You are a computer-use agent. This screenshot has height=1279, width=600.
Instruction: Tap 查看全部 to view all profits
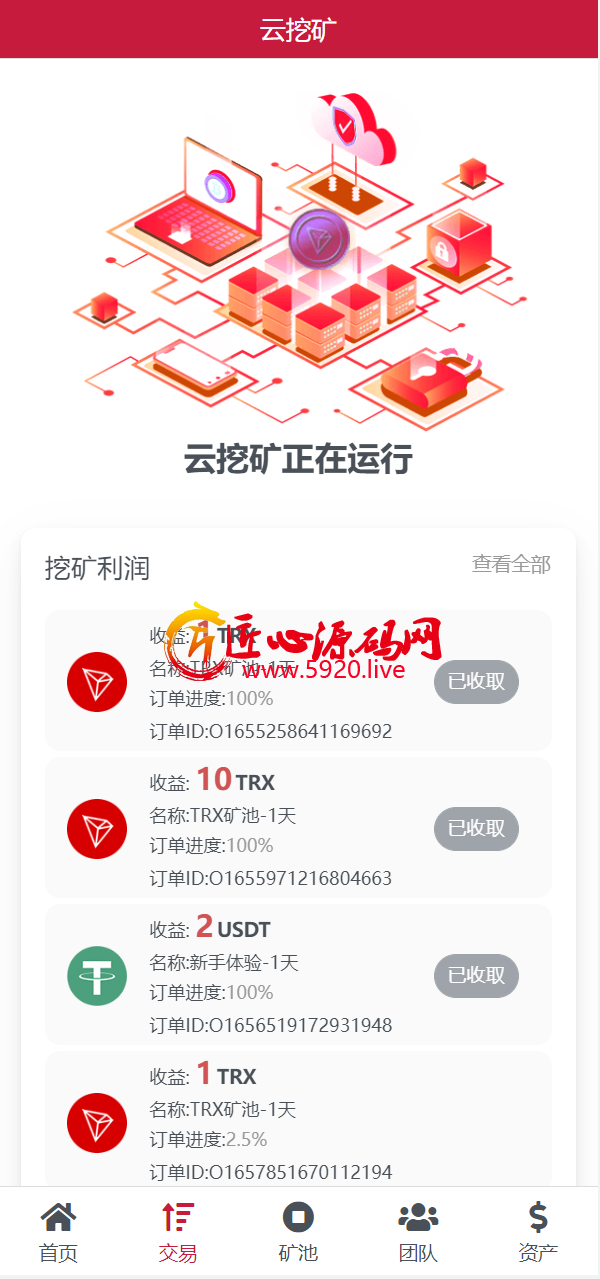[x=511, y=564]
